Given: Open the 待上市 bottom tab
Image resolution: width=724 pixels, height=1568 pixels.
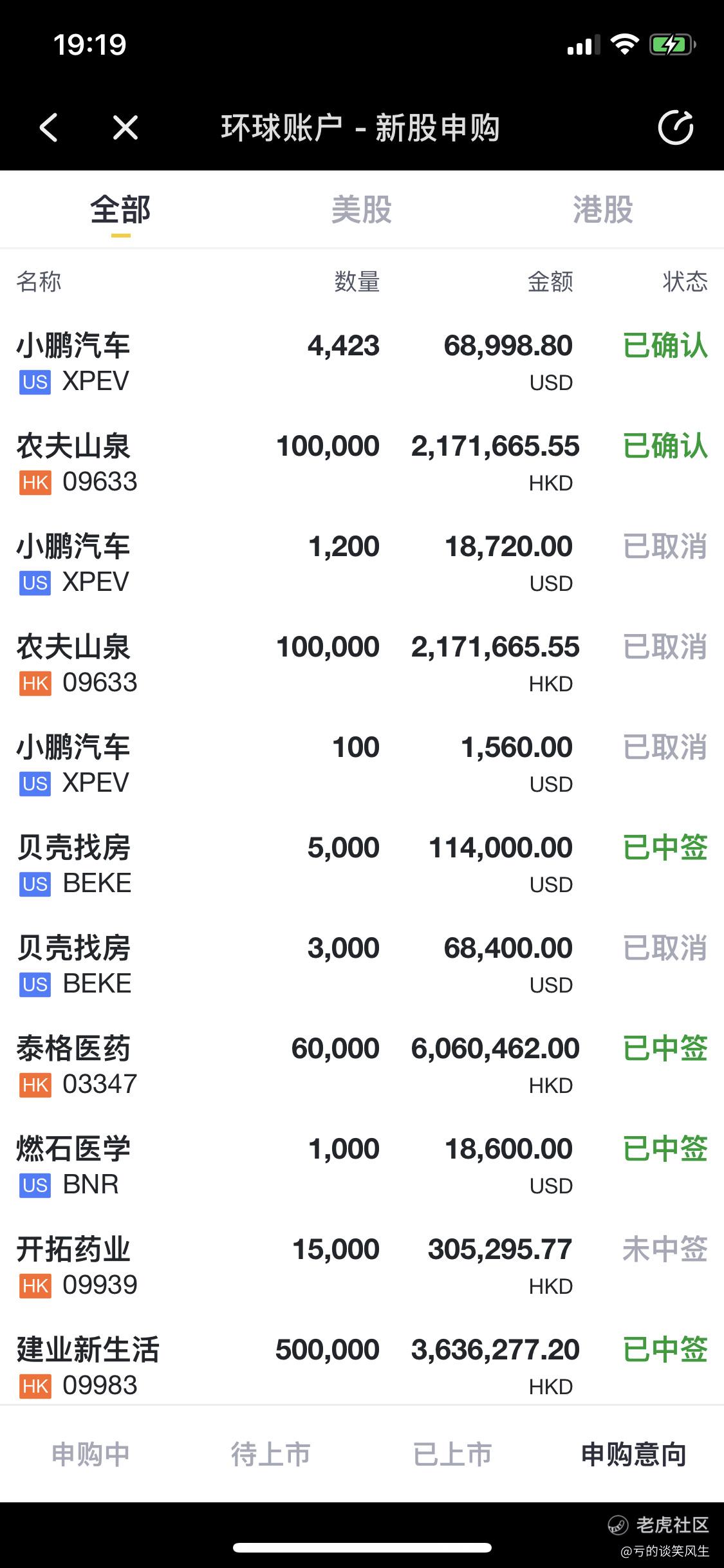Looking at the screenshot, I should tap(271, 1455).
